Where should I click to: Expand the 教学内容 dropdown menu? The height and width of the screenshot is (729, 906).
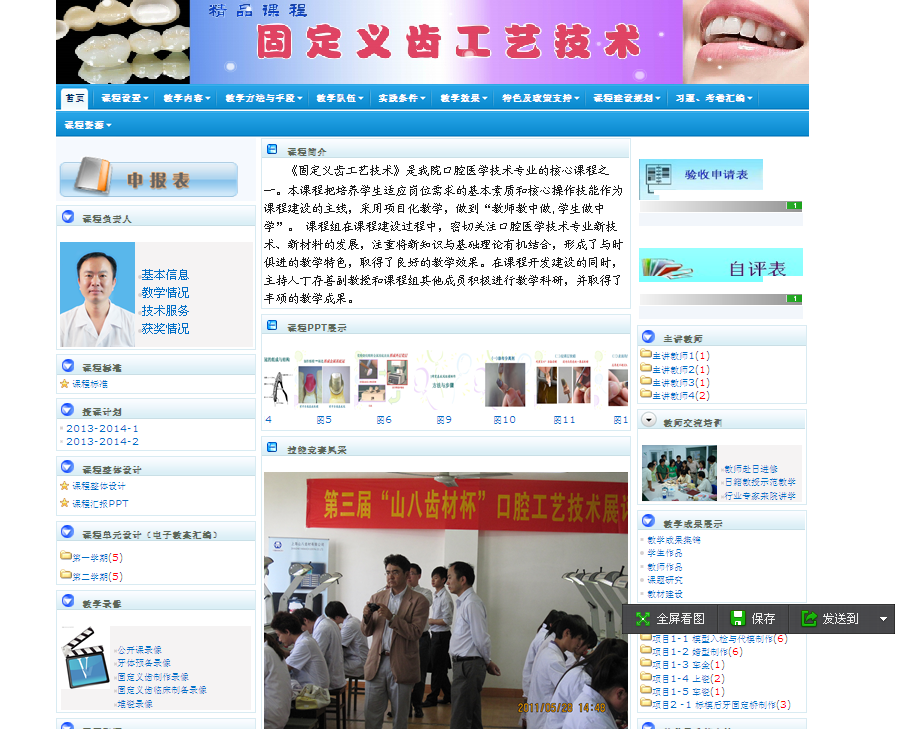click(x=186, y=98)
